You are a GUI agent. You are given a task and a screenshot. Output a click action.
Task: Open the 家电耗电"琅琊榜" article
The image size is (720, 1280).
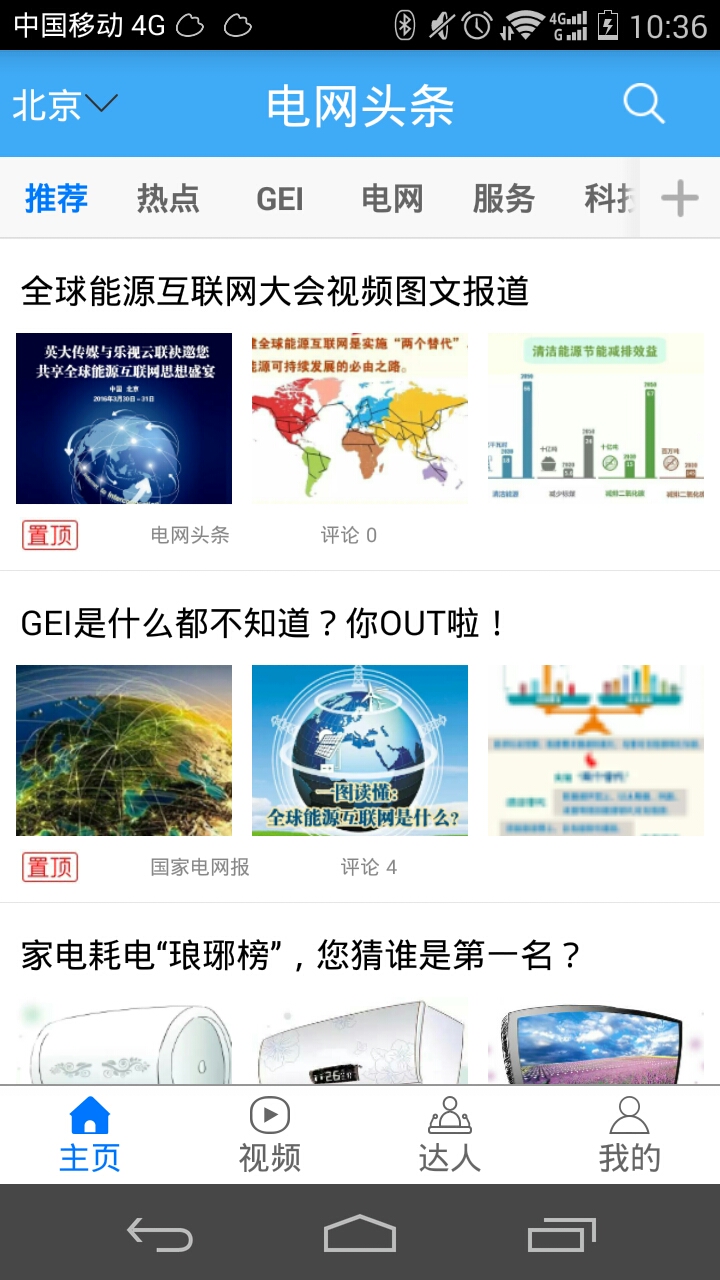[x=300, y=955]
